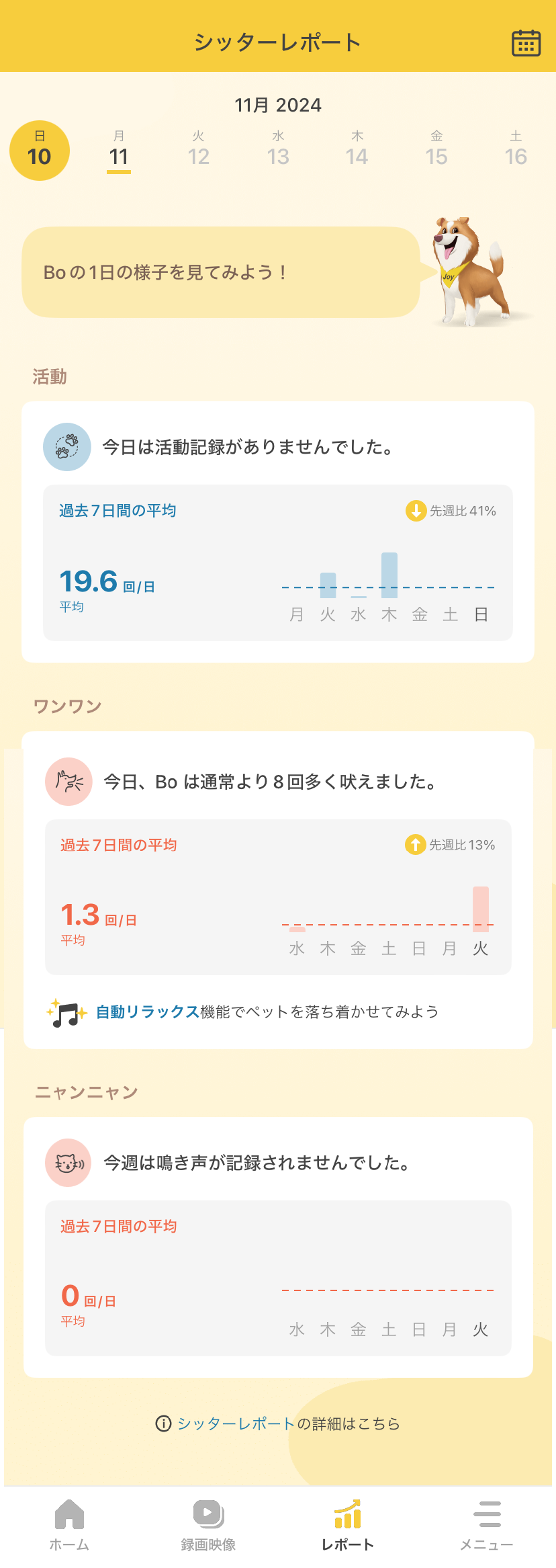This screenshot has width=556, height=1568.
Task: Click the tallest 火 bar in barking chart
Action: coord(482,909)
